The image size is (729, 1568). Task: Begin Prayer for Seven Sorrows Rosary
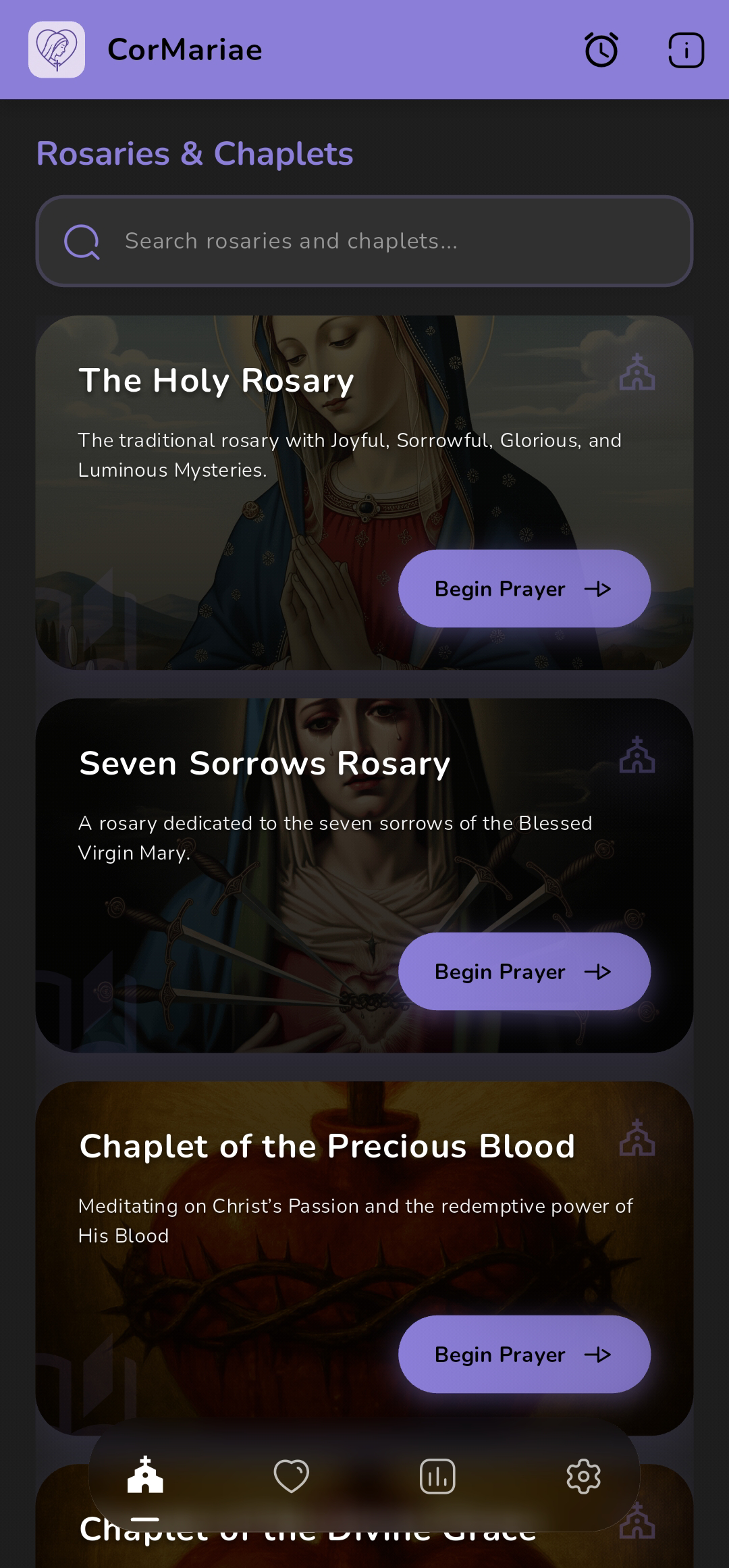[524, 971]
